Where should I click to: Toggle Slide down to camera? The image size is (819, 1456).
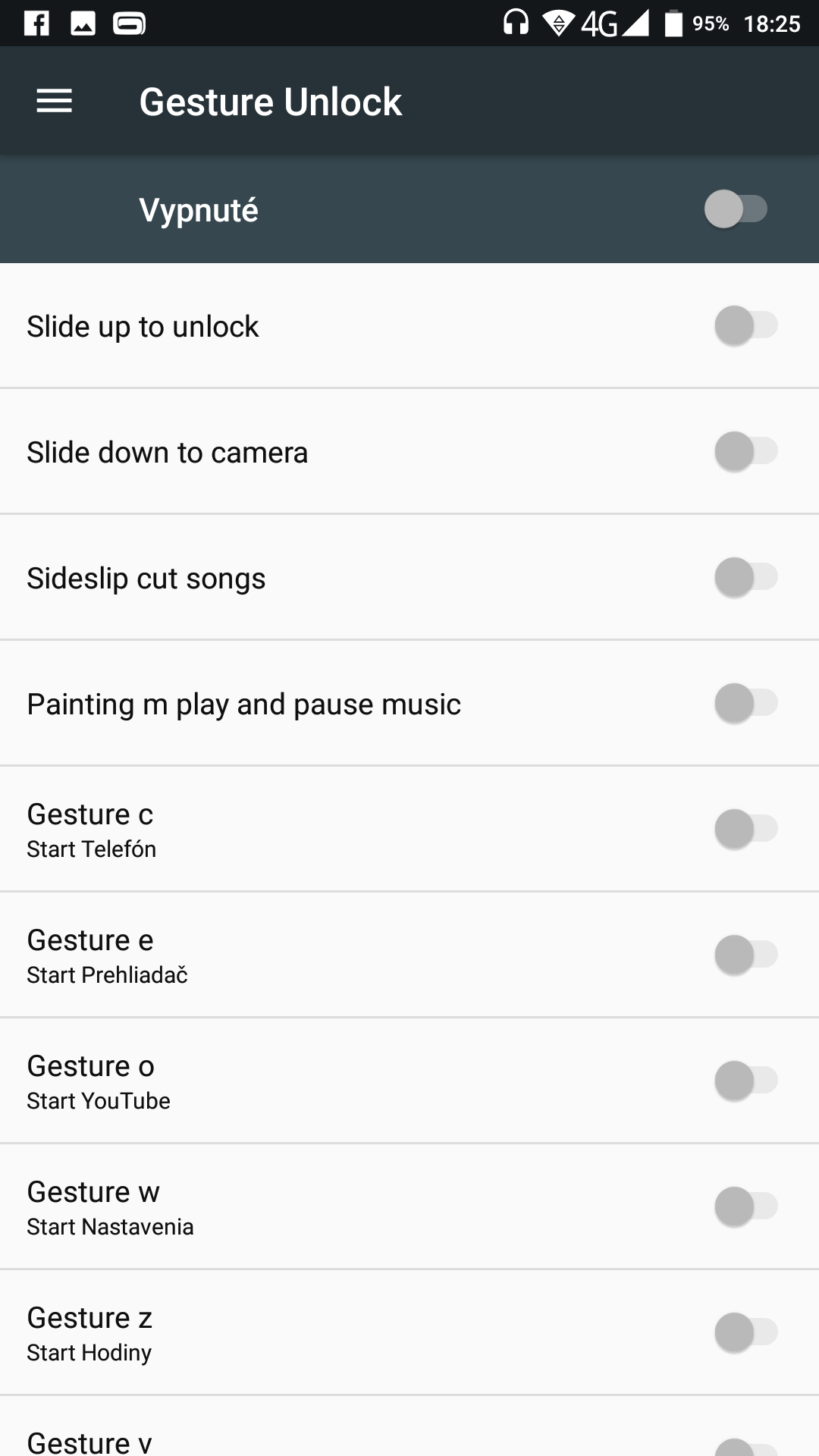pyautogui.click(x=746, y=452)
